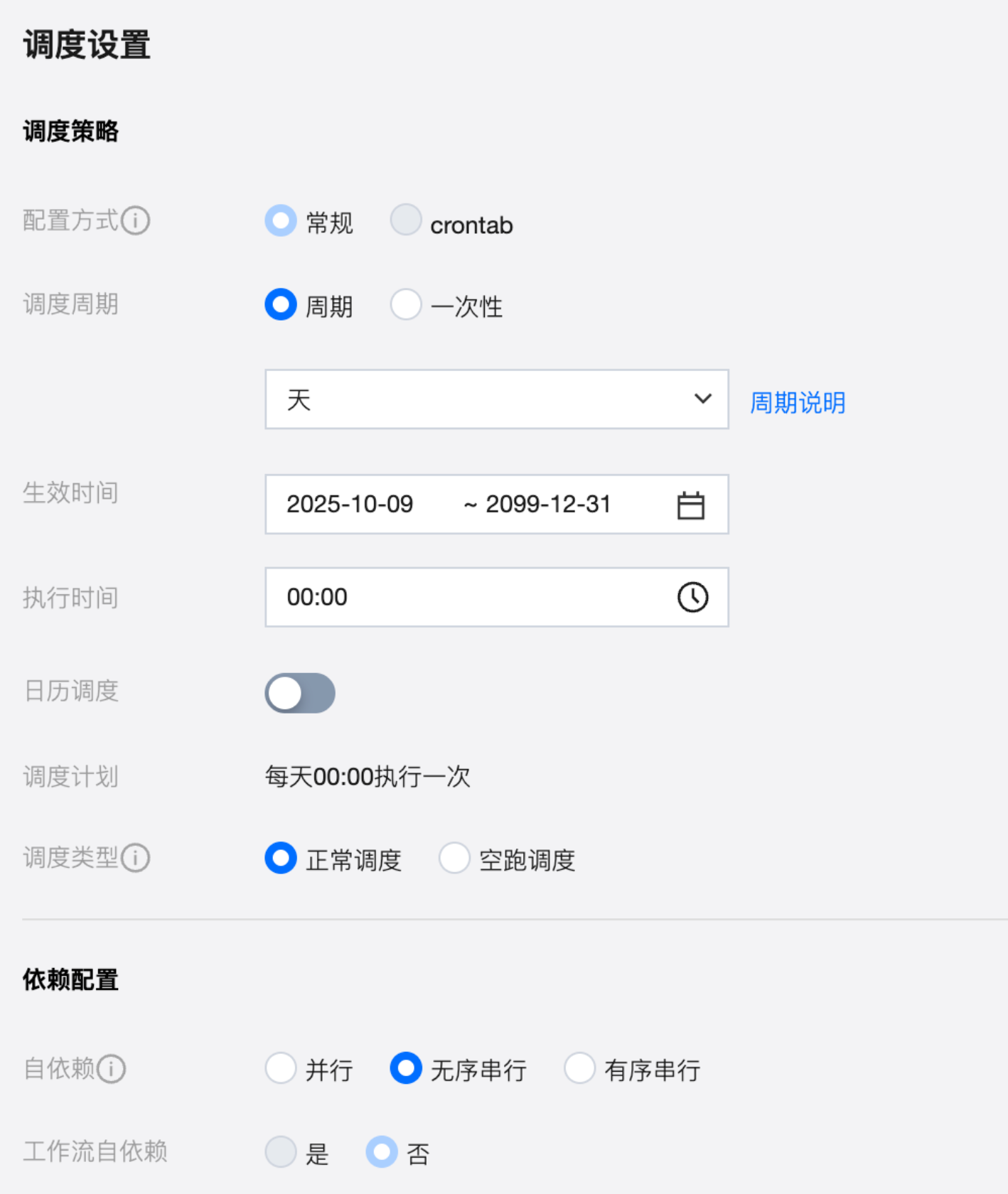Screen dimensions: 1008x1194
Task: Show the info tooltip beside 自依赖
Action: 111,1068
